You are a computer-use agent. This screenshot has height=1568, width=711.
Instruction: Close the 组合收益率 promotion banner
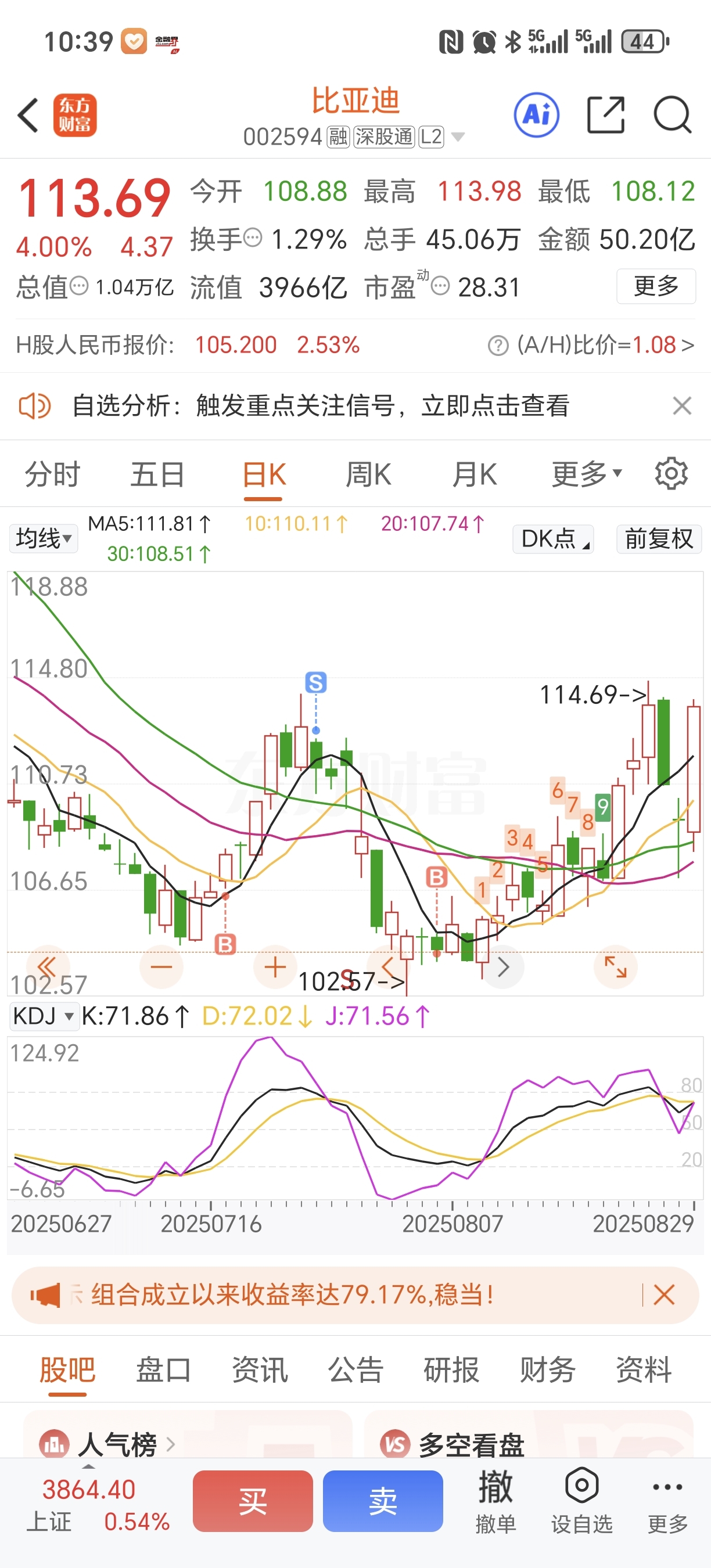(663, 1294)
